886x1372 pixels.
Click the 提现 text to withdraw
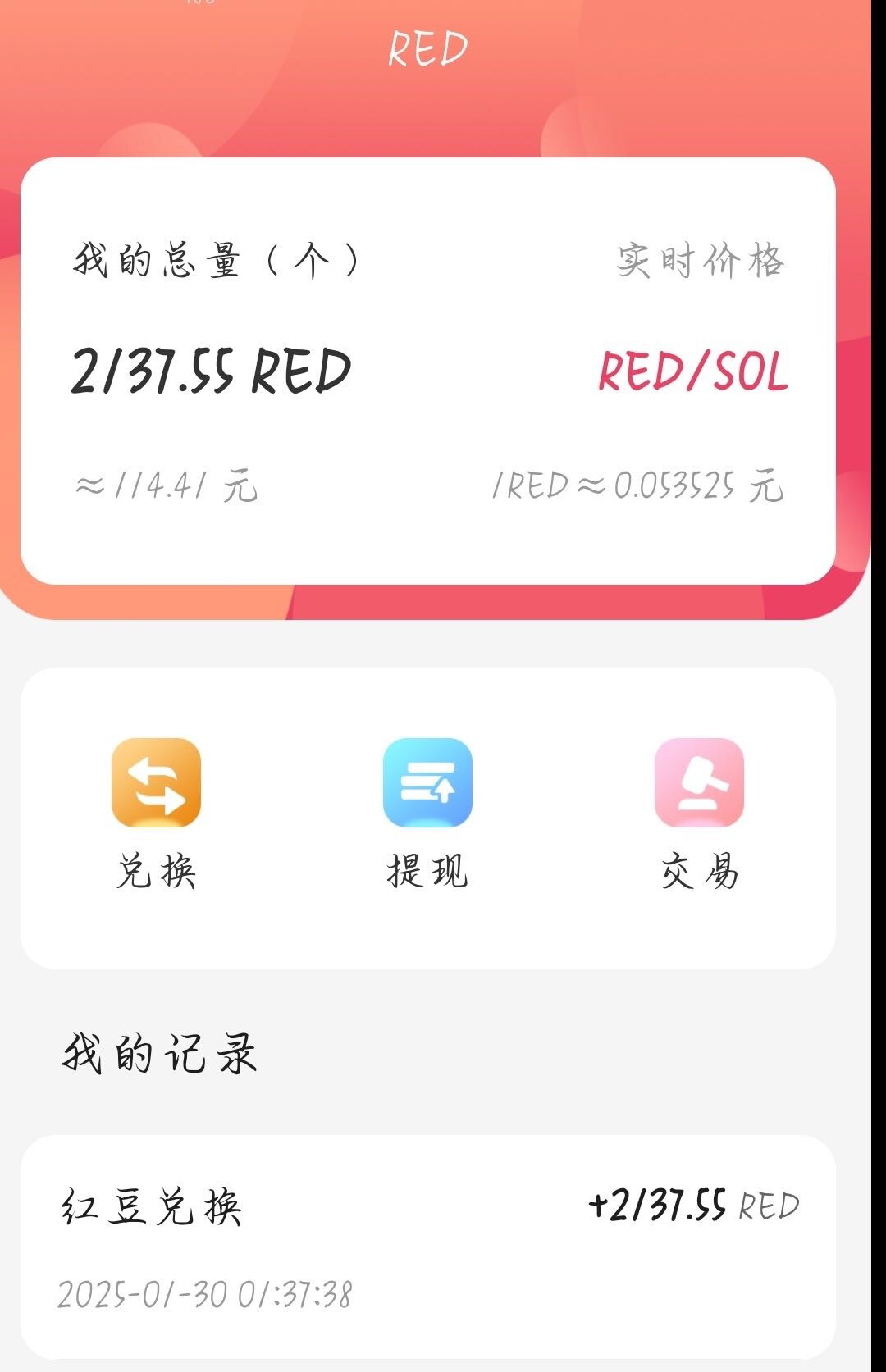[x=427, y=873]
